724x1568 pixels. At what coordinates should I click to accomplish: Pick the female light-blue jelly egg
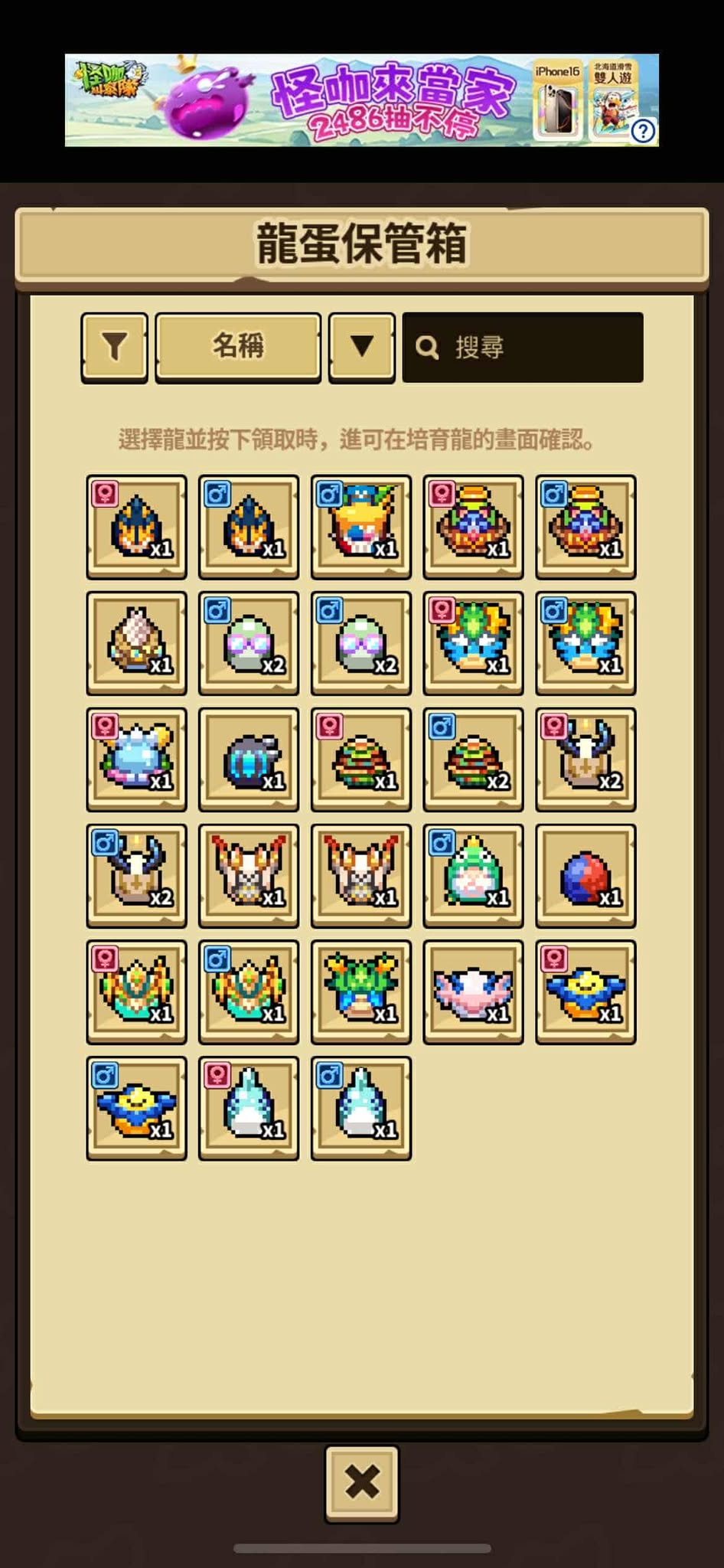pyautogui.click(x=136, y=759)
